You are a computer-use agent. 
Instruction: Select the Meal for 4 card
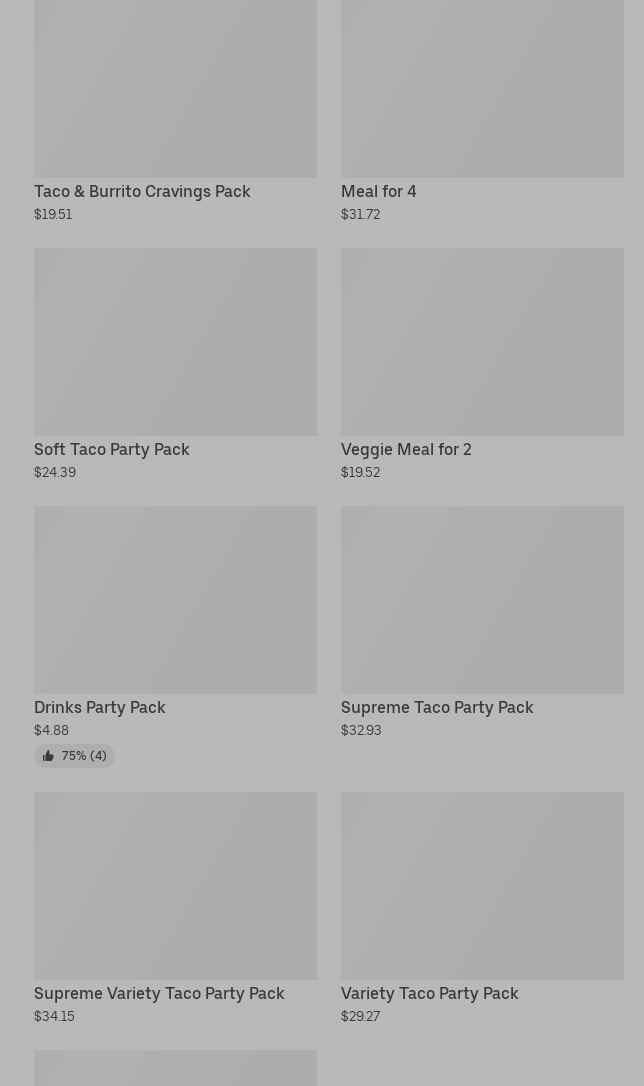click(482, 111)
